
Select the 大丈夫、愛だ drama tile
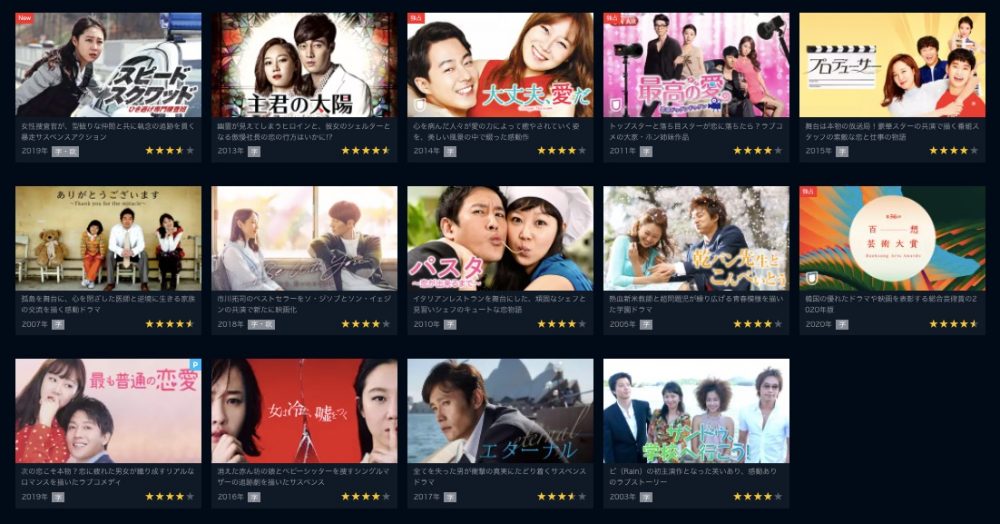pyautogui.click(x=500, y=65)
